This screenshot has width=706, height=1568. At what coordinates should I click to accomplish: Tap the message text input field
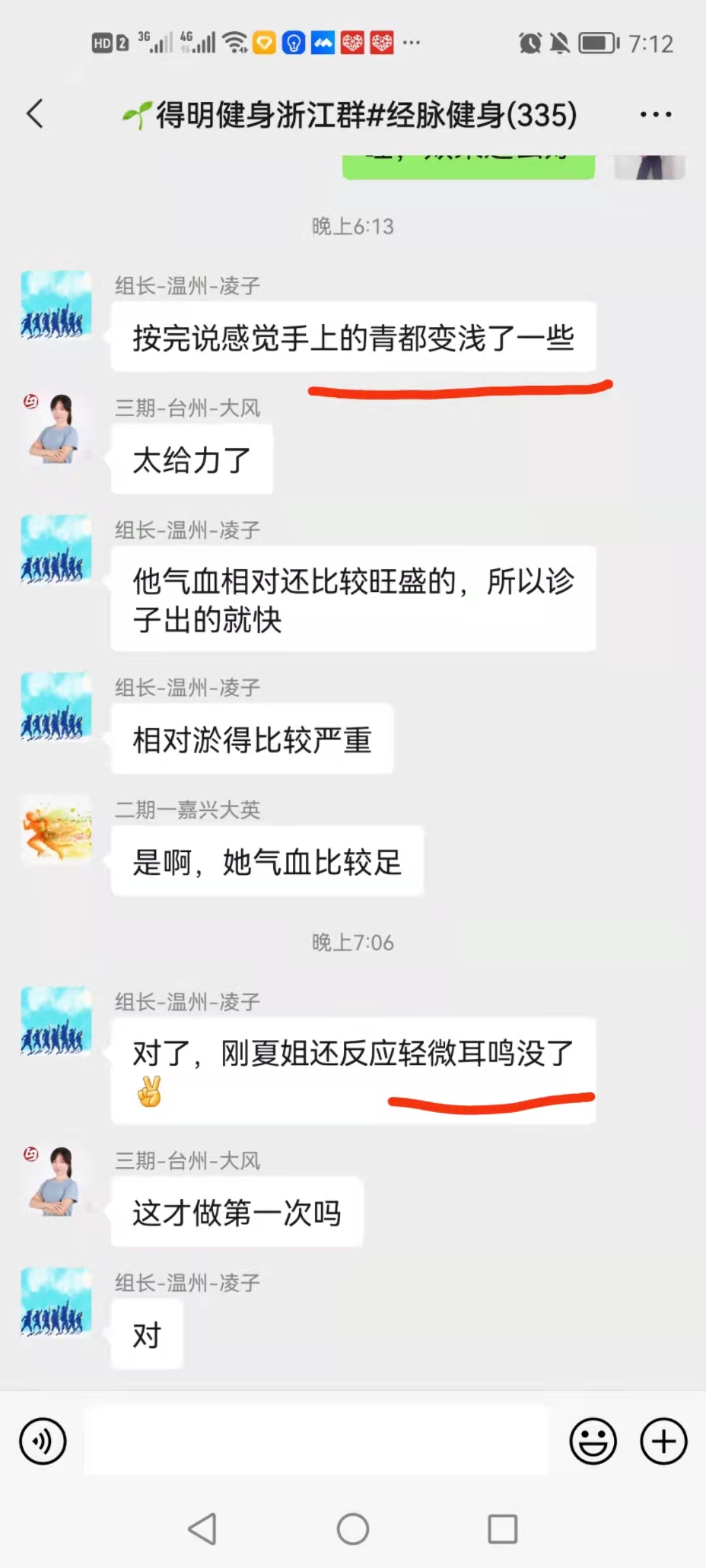tap(316, 1441)
